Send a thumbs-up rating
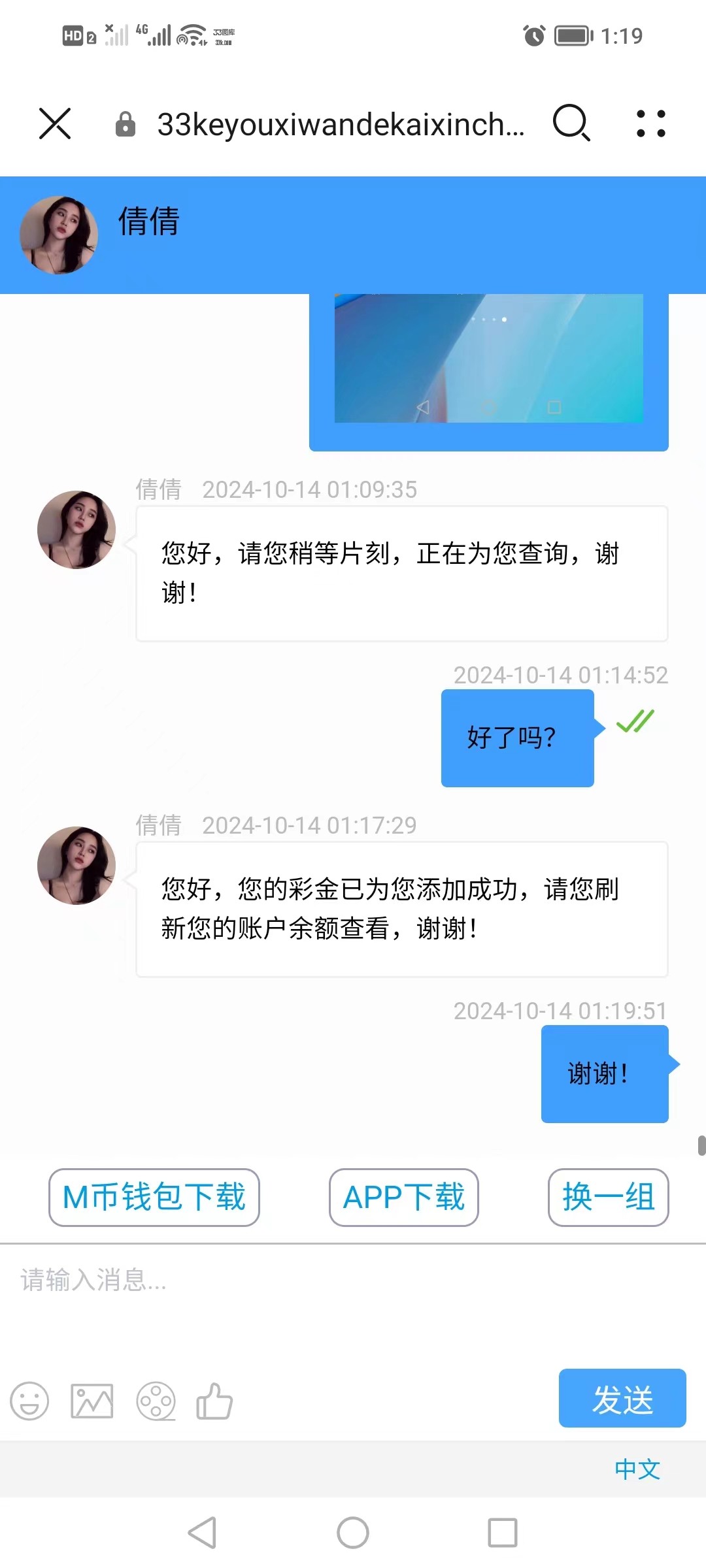The height and width of the screenshot is (1568, 706). pos(214,1401)
